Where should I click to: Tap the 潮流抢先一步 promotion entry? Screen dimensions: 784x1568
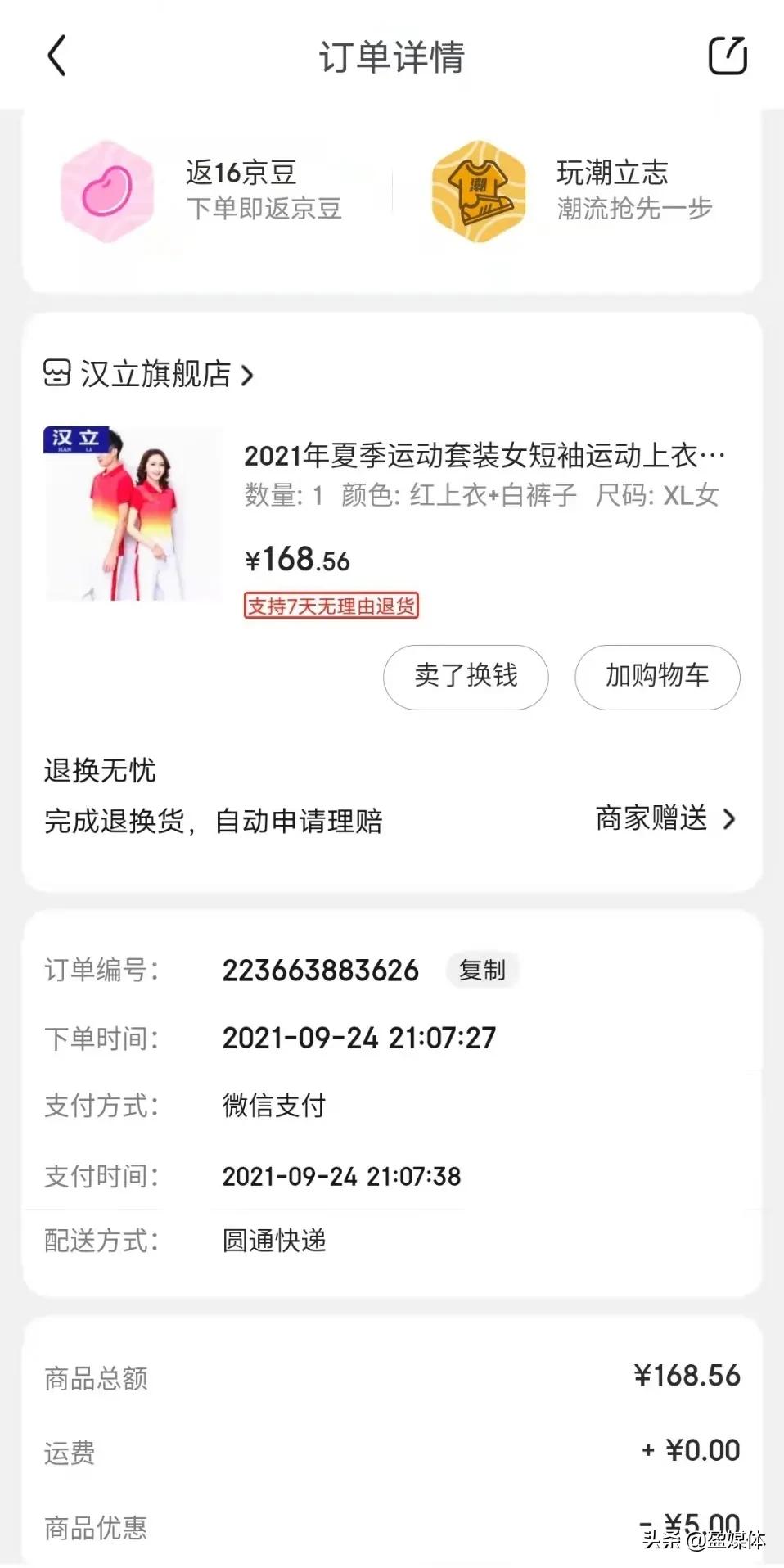(x=633, y=210)
